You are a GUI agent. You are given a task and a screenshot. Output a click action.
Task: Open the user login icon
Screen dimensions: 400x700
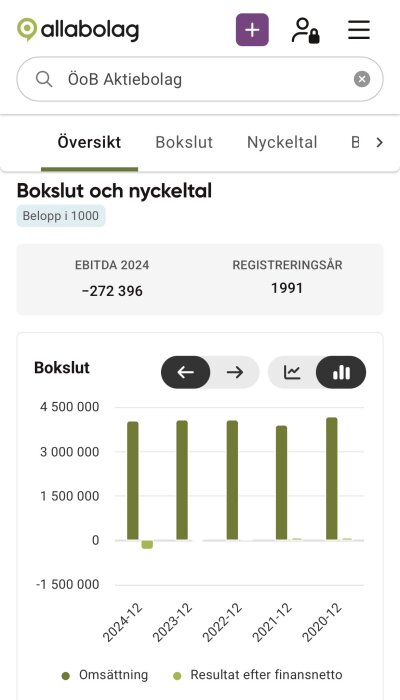306,30
